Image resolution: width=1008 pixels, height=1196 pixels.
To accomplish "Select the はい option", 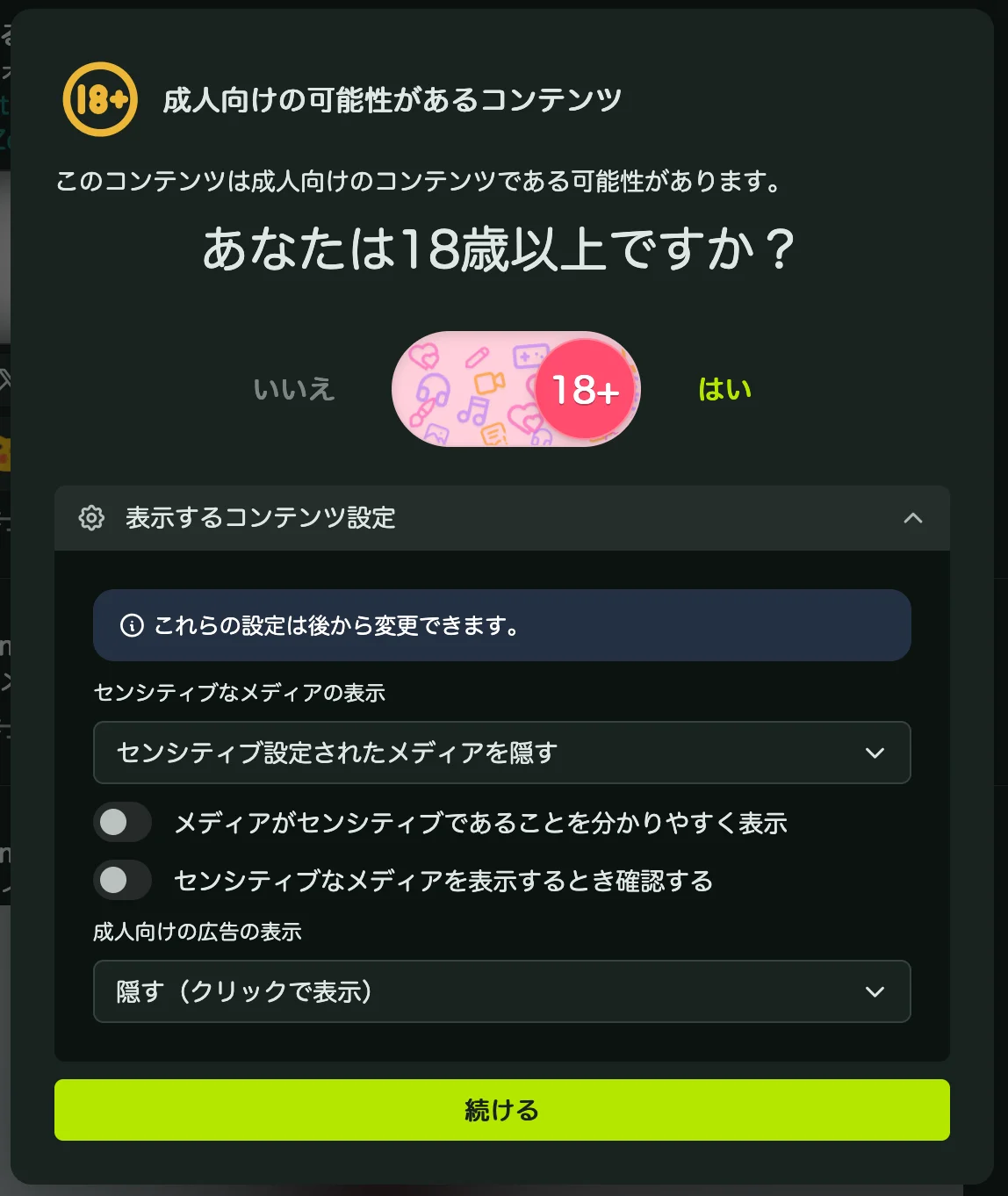I will coord(724,389).
